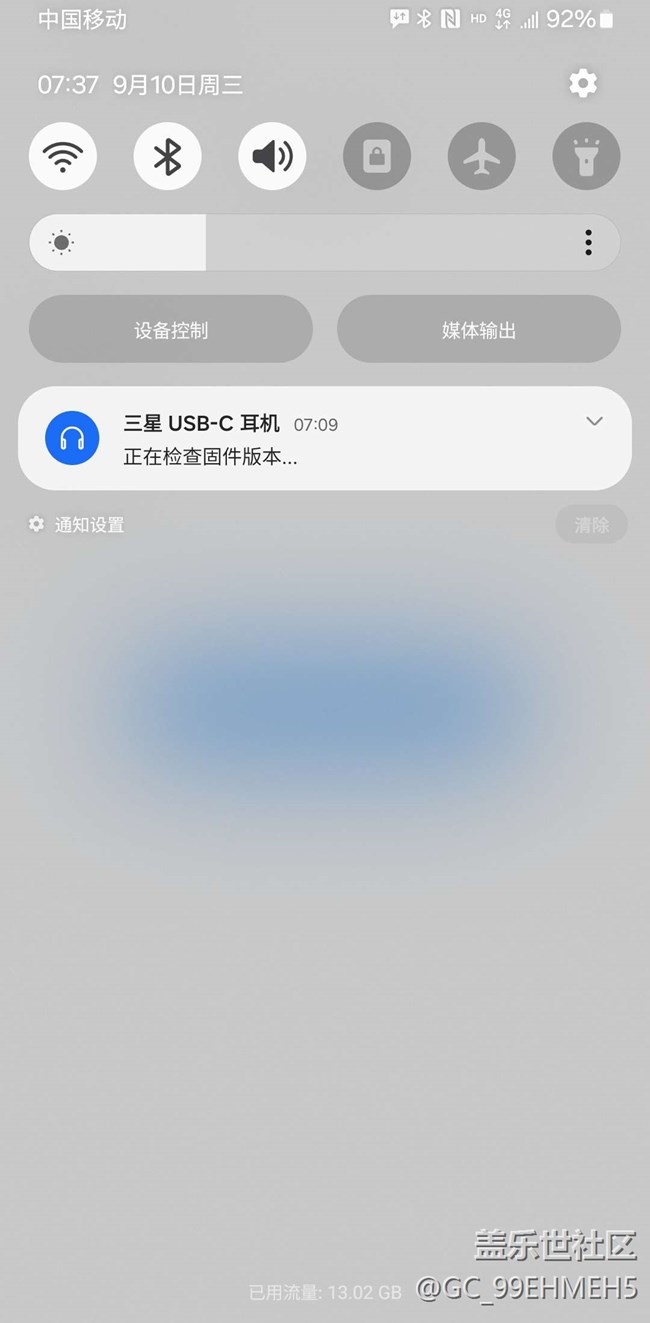The height and width of the screenshot is (1323, 650).
Task: Open 通知设置 notification settings
Action: pos(78,525)
